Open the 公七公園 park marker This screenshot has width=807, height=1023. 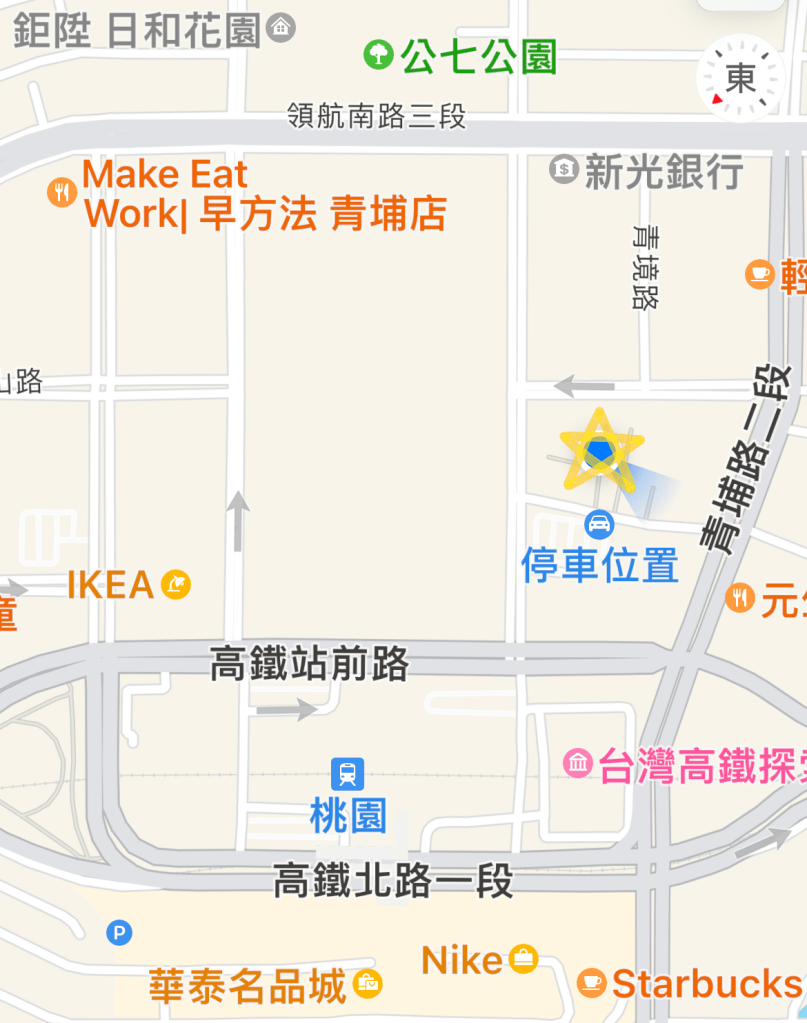(x=378, y=54)
